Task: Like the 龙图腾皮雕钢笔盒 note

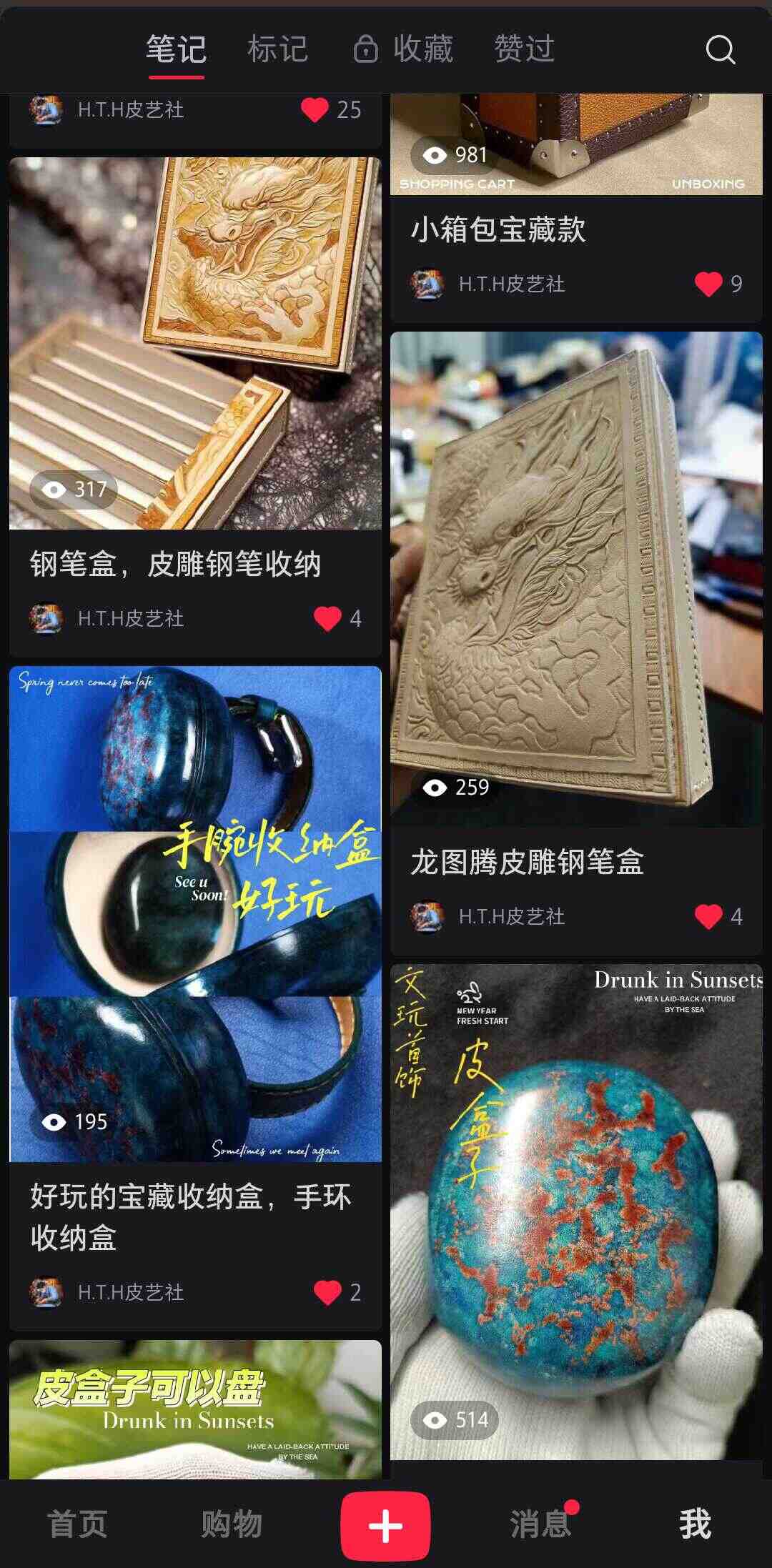Action: pos(709,916)
